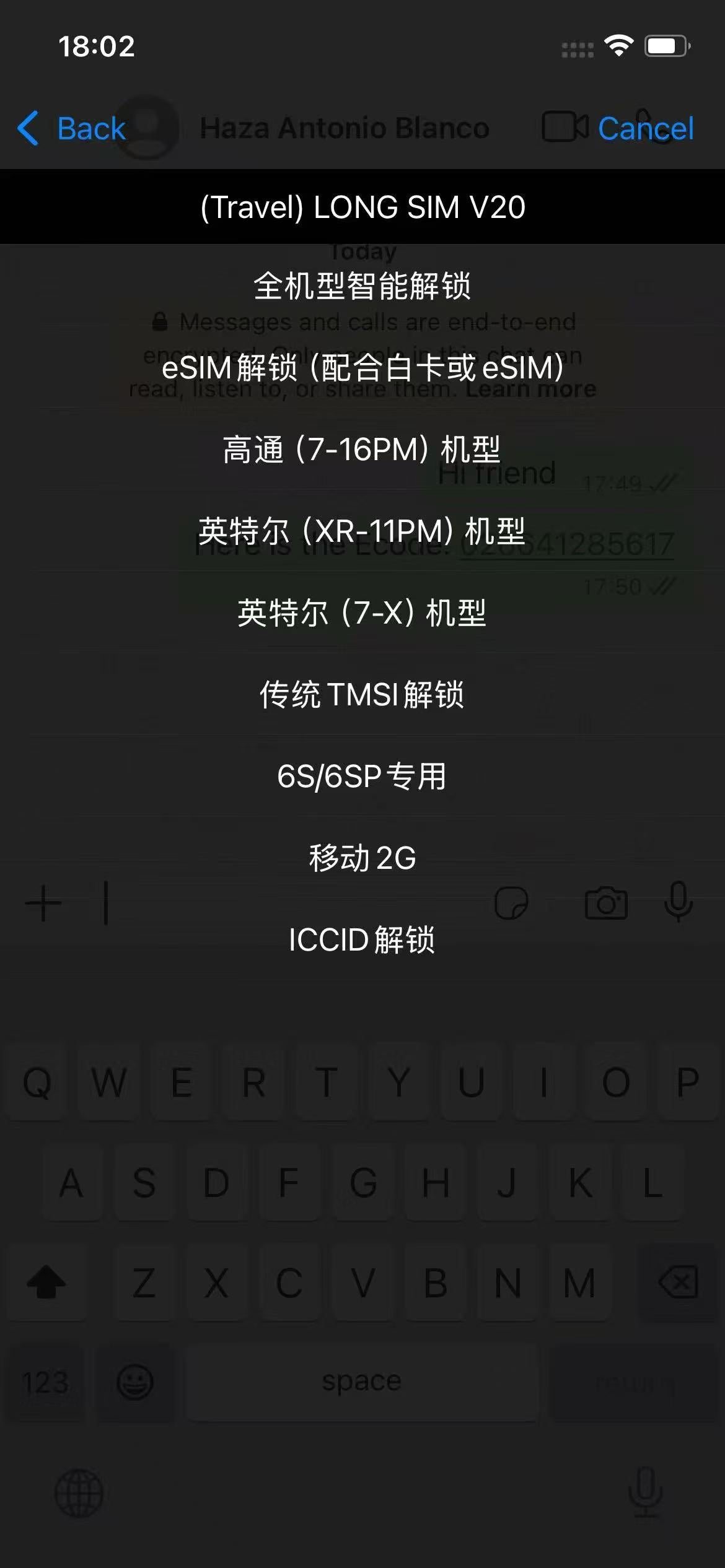
Task: Open 传统TMSI解锁 option
Action: tap(362, 695)
